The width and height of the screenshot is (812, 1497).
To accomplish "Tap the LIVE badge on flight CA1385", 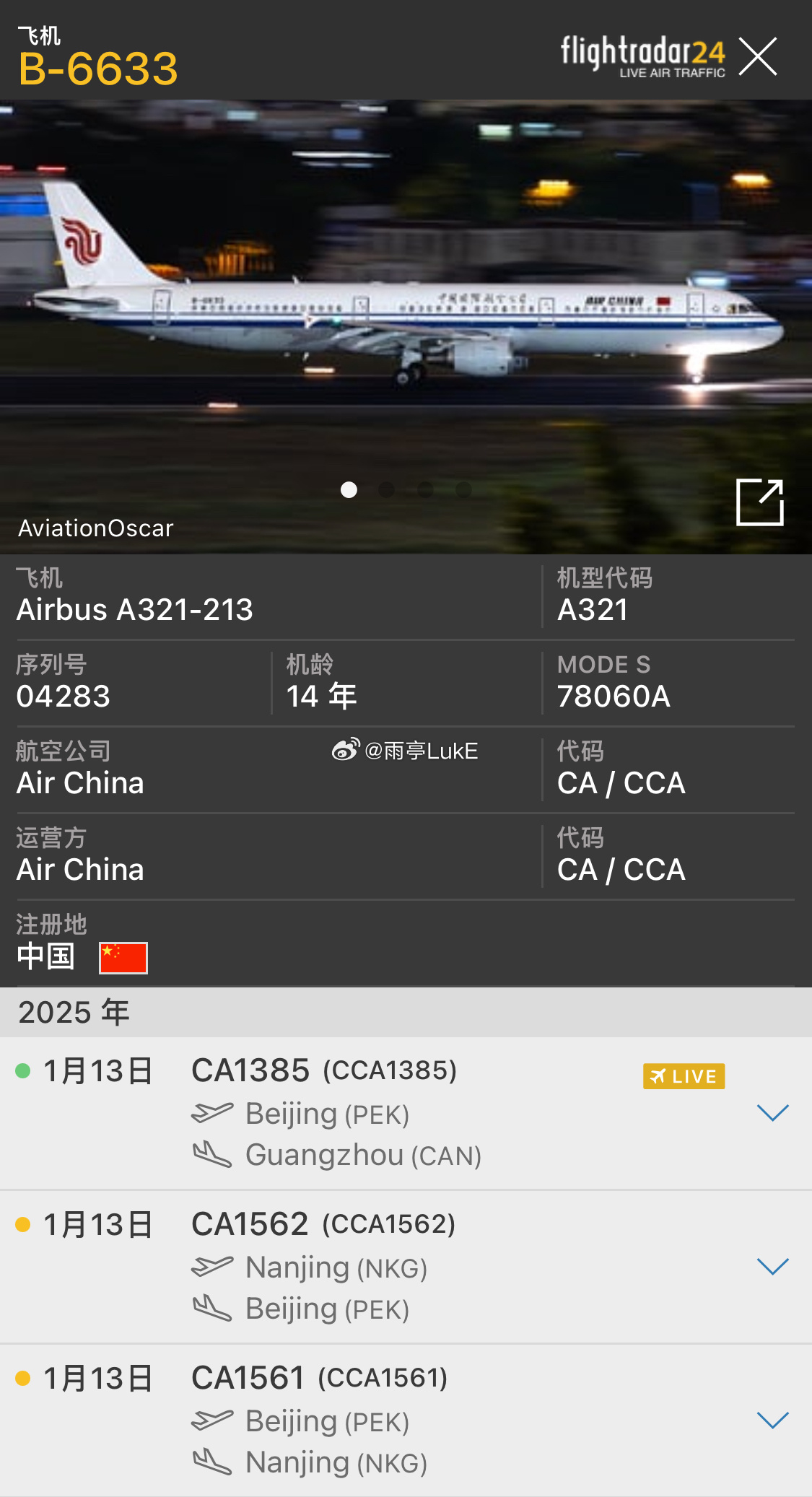I will pyautogui.click(x=684, y=1076).
